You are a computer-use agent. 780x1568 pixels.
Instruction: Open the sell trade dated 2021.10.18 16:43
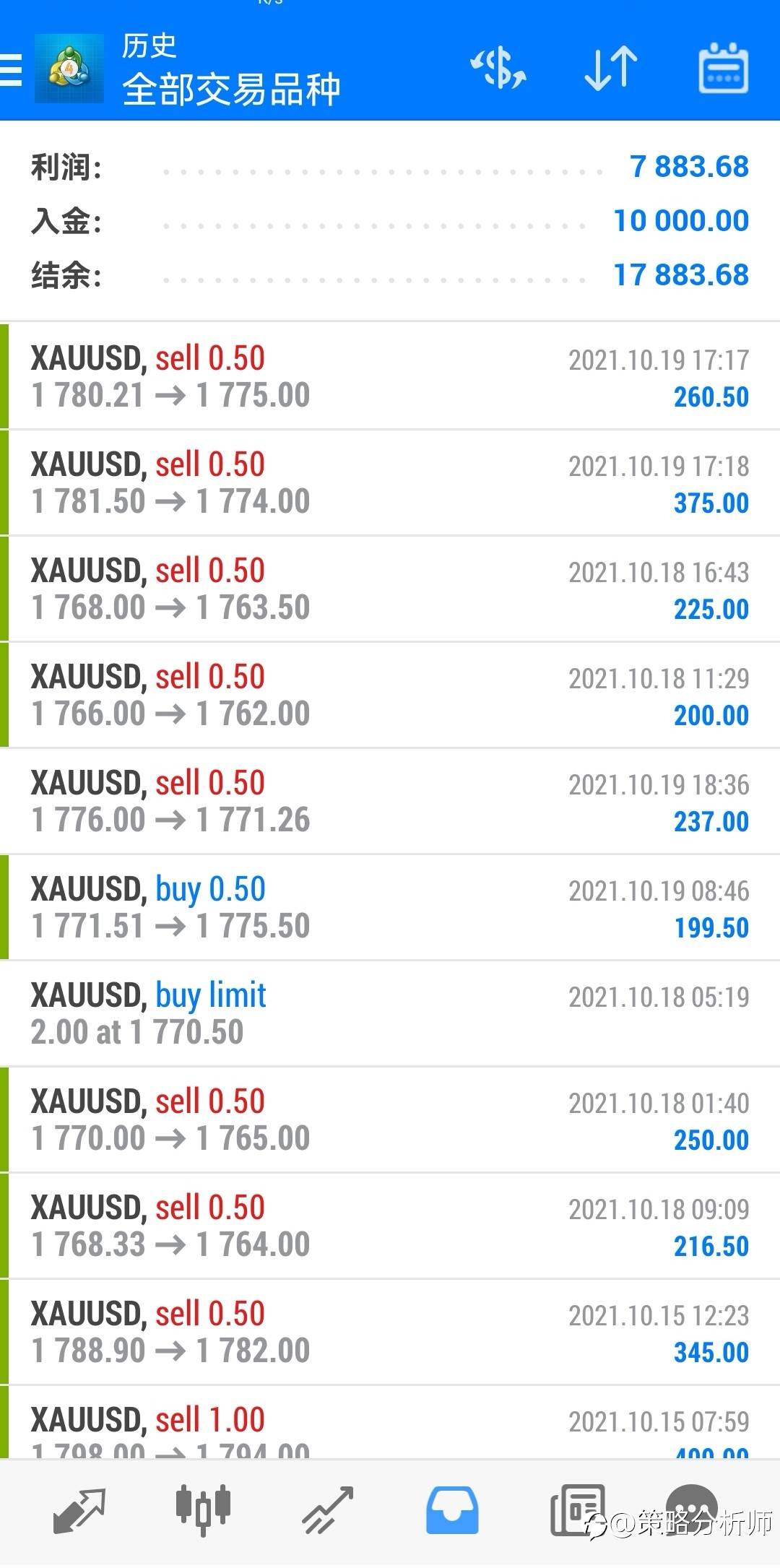(x=390, y=589)
